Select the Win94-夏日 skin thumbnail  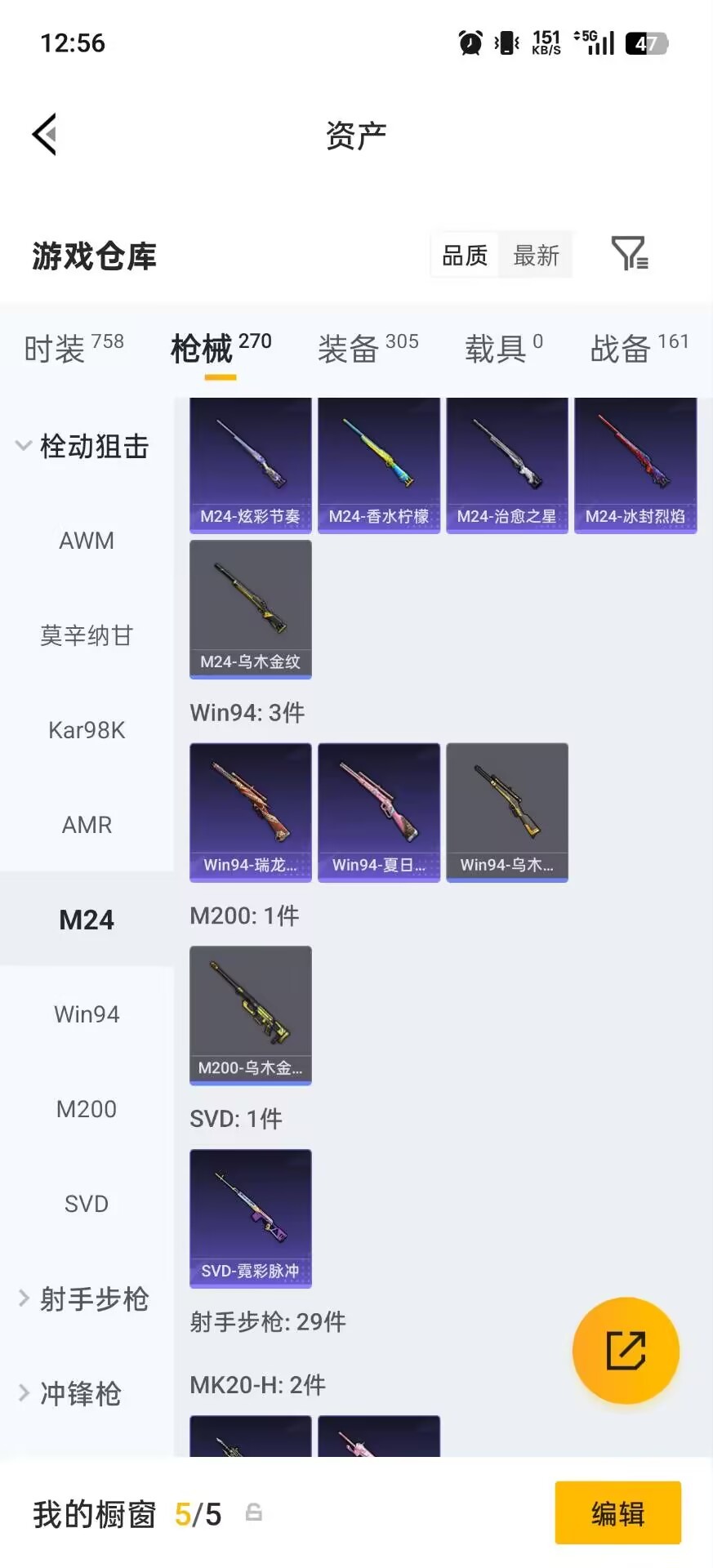378,812
